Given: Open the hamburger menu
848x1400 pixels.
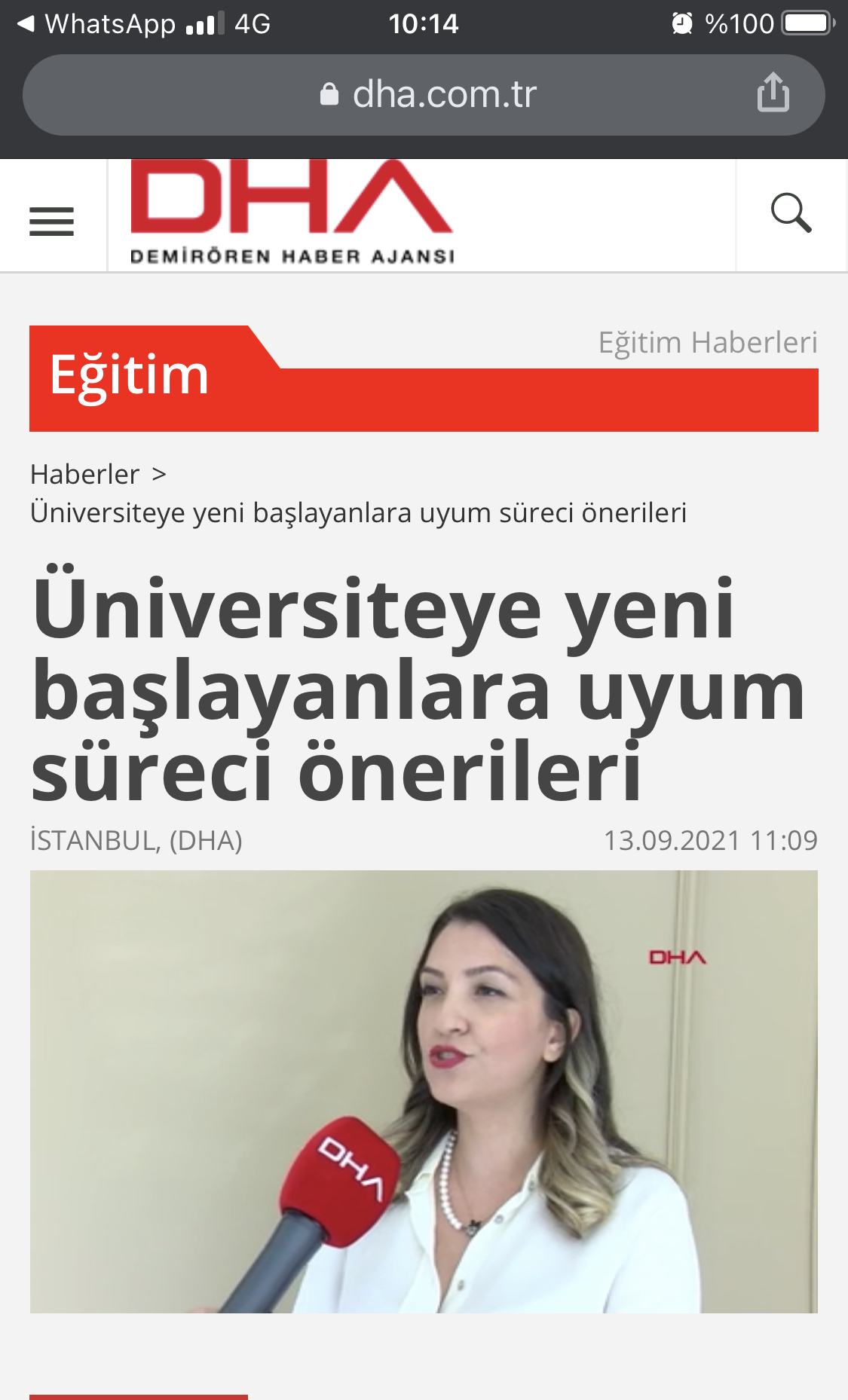Looking at the screenshot, I should coord(51,222).
